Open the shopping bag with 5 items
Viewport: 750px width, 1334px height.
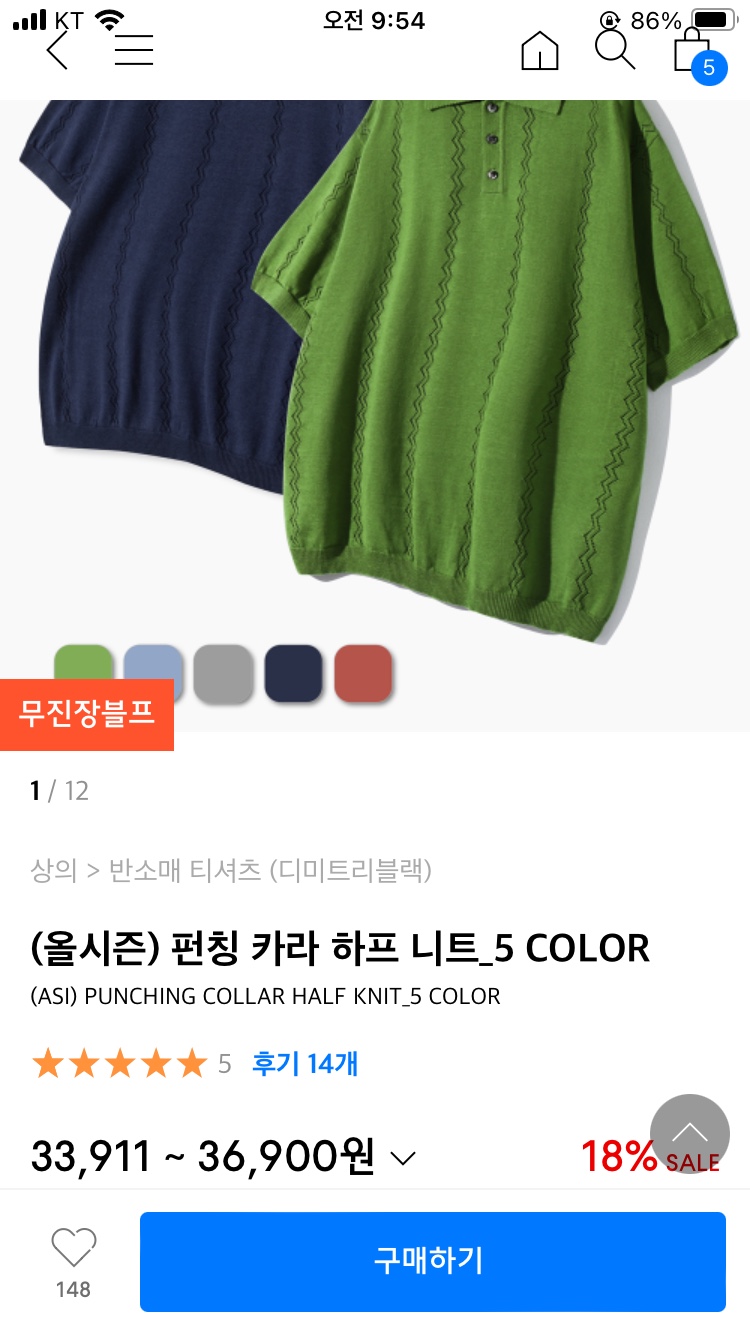pos(693,52)
